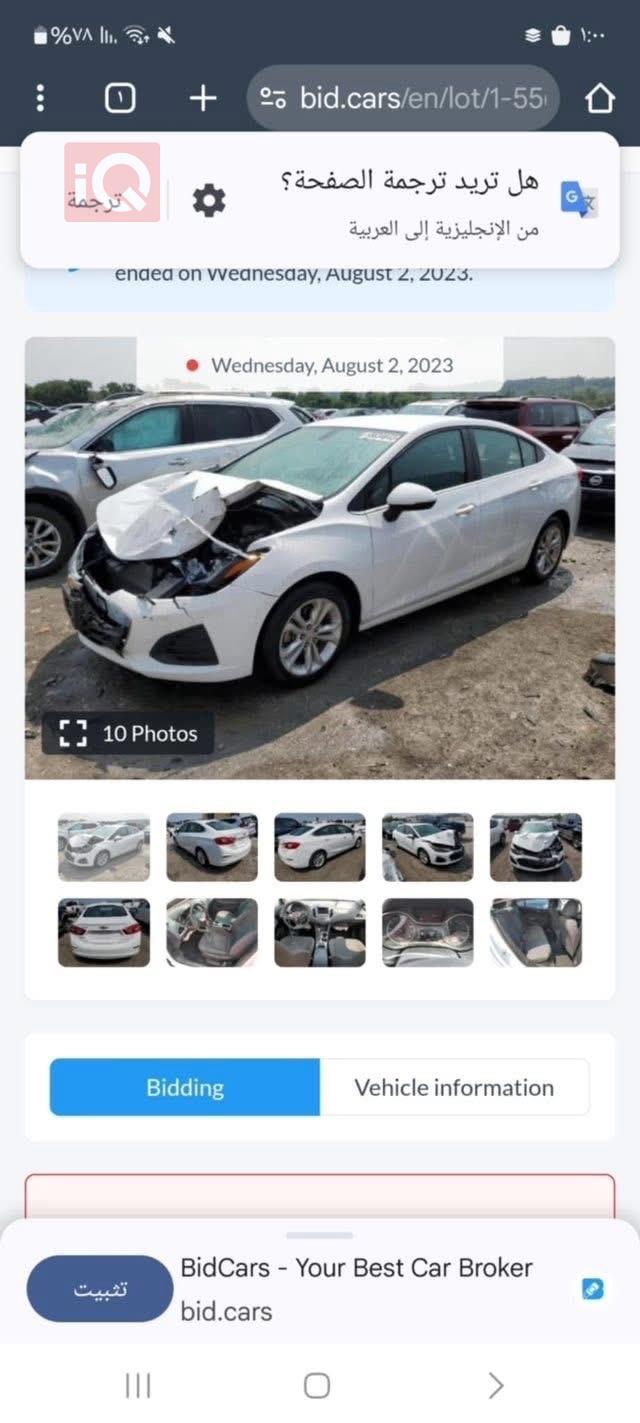View the instrument cluster photo thumbnail

tap(428, 932)
